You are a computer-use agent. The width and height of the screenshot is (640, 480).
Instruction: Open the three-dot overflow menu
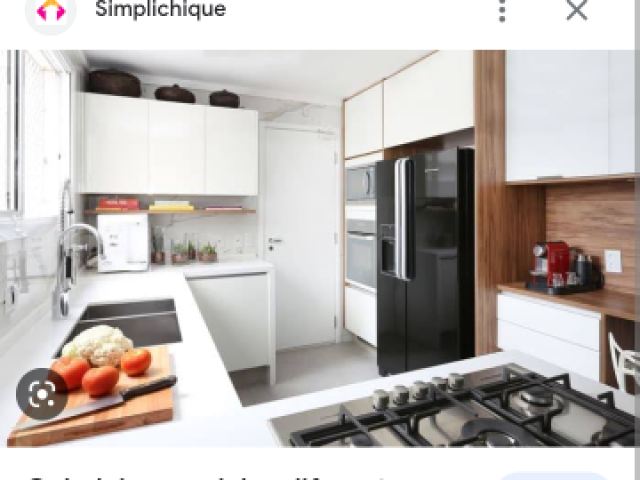point(503,11)
